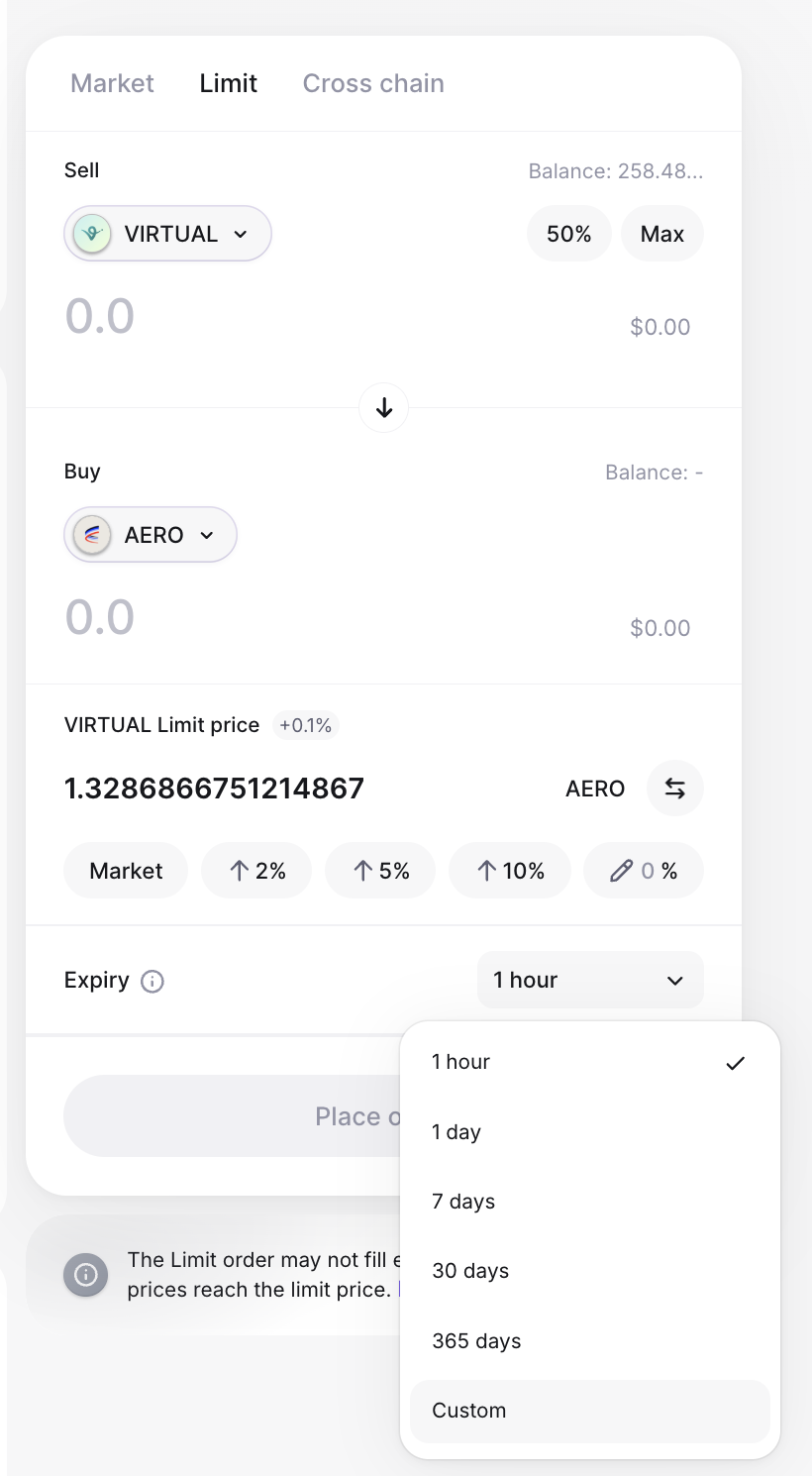Raise limit price by 2%

pyautogui.click(x=256, y=871)
